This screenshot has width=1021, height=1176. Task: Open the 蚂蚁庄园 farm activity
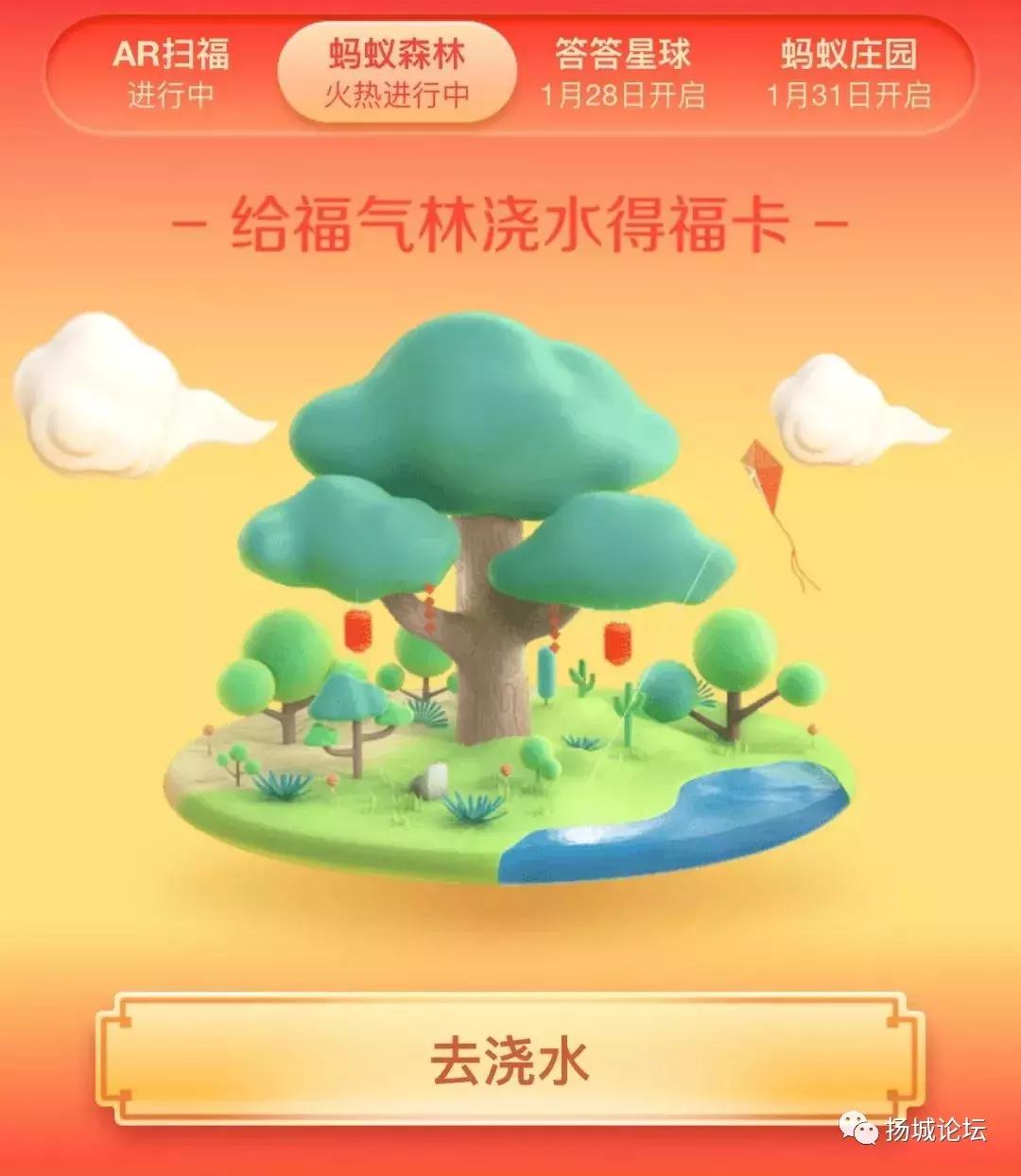pos(851,54)
